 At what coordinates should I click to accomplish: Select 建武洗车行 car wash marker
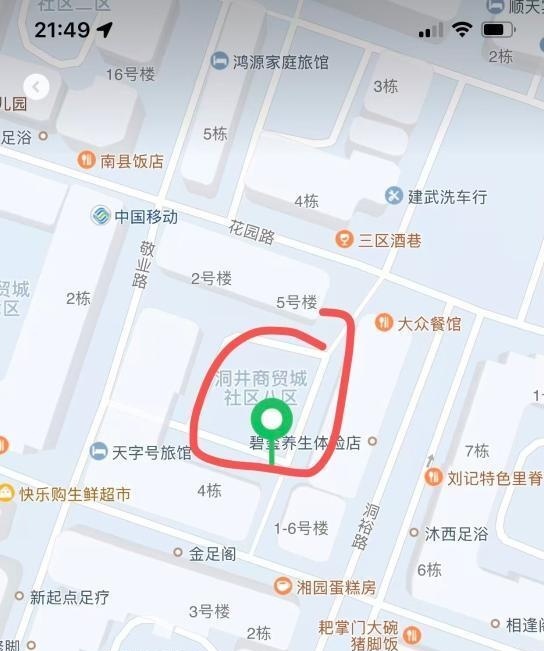point(394,196)
